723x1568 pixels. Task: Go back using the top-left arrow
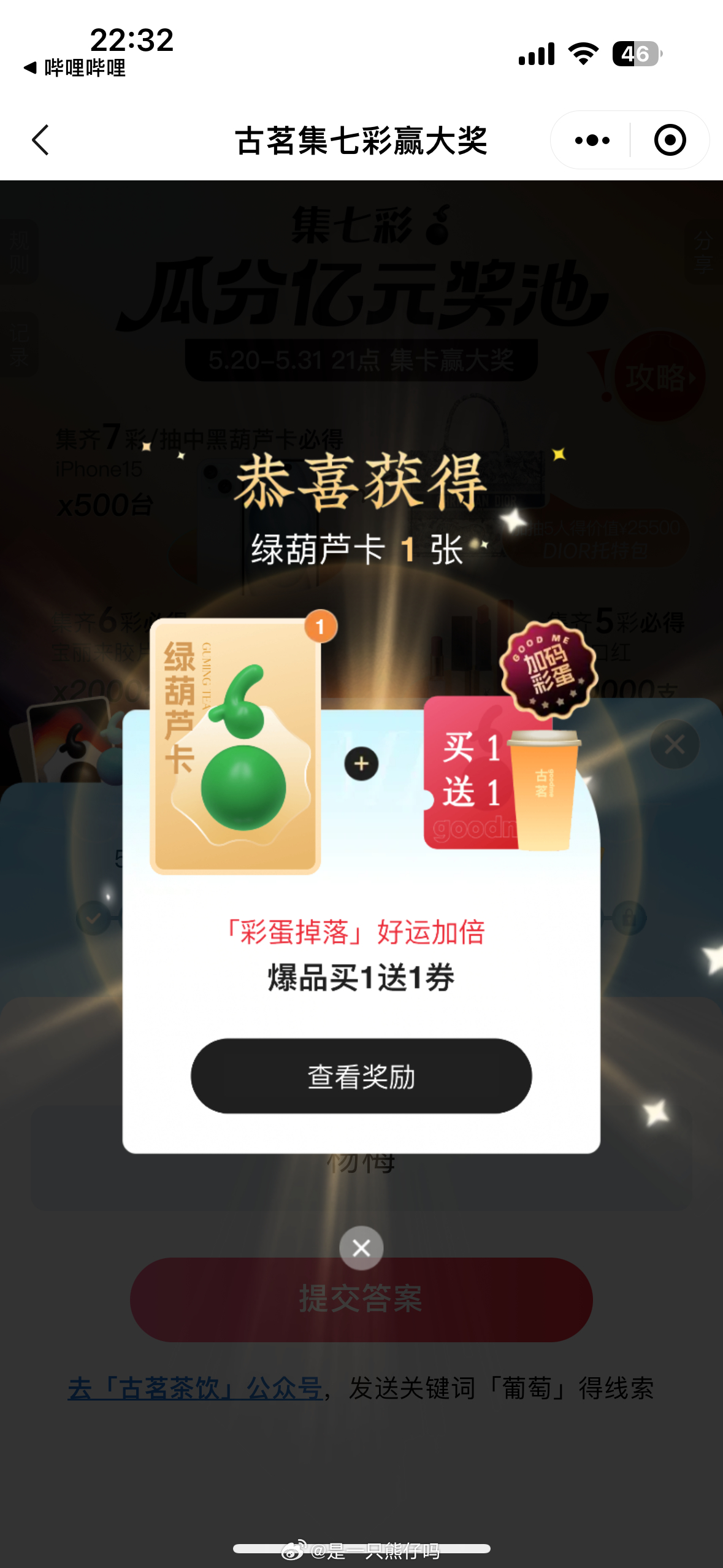pos(40,140)
